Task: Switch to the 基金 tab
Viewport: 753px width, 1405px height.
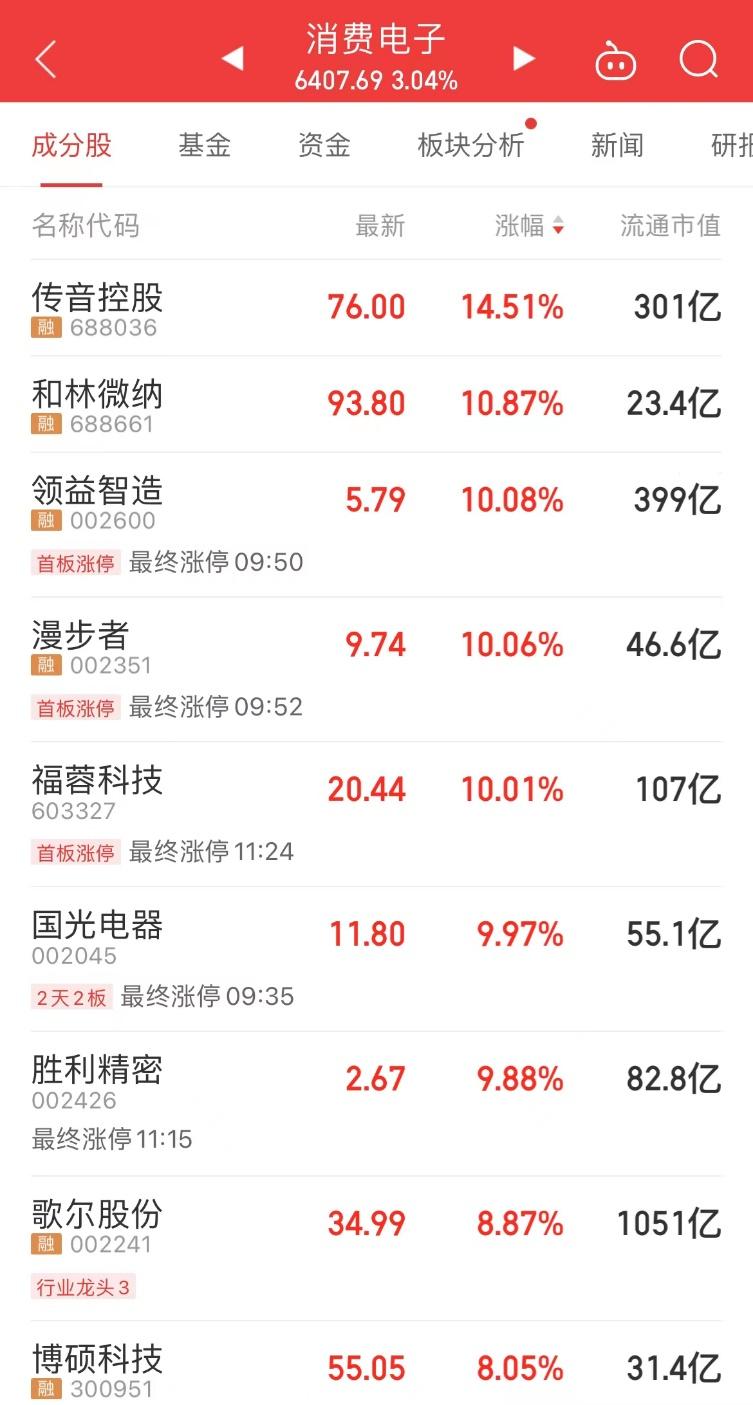Action: (204, 146)
